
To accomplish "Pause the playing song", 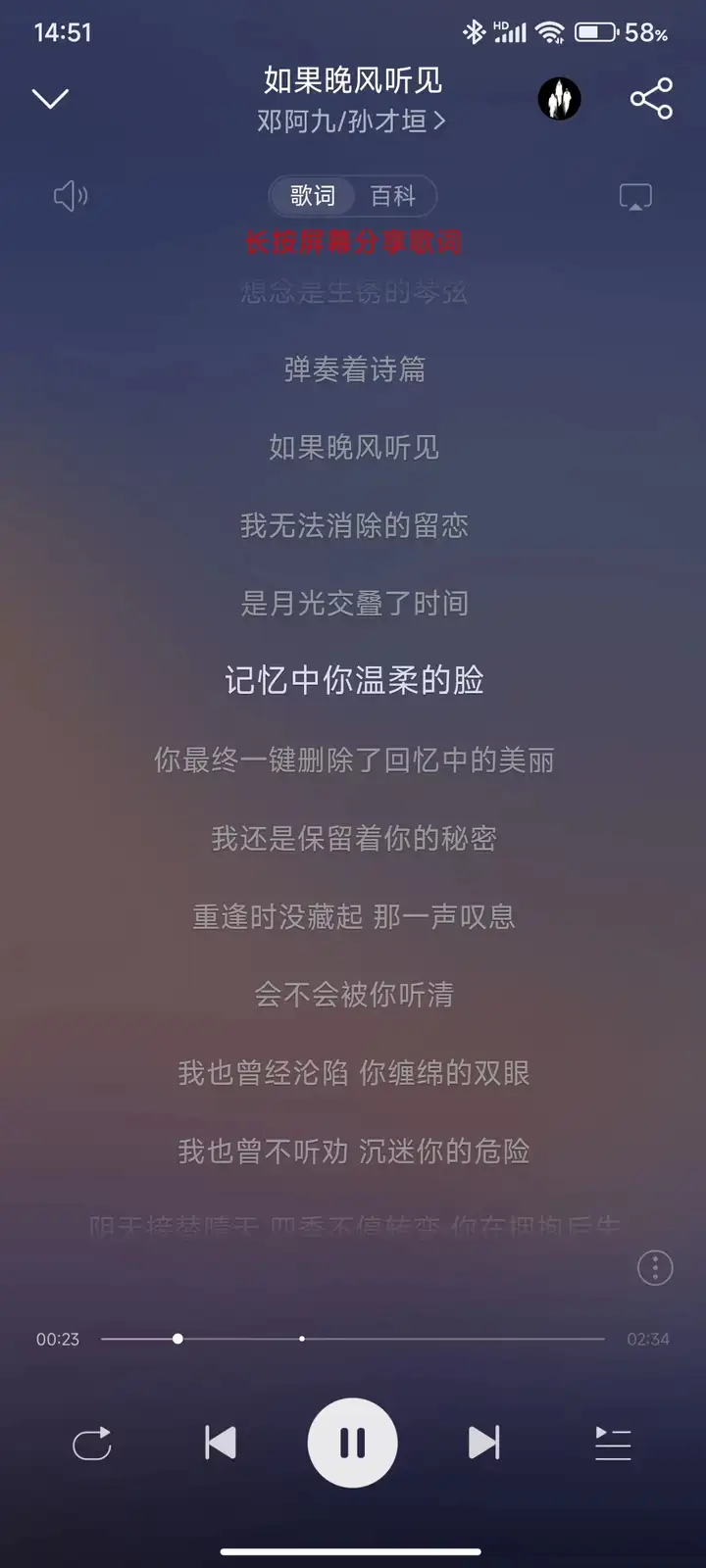I will [353, 1443].
